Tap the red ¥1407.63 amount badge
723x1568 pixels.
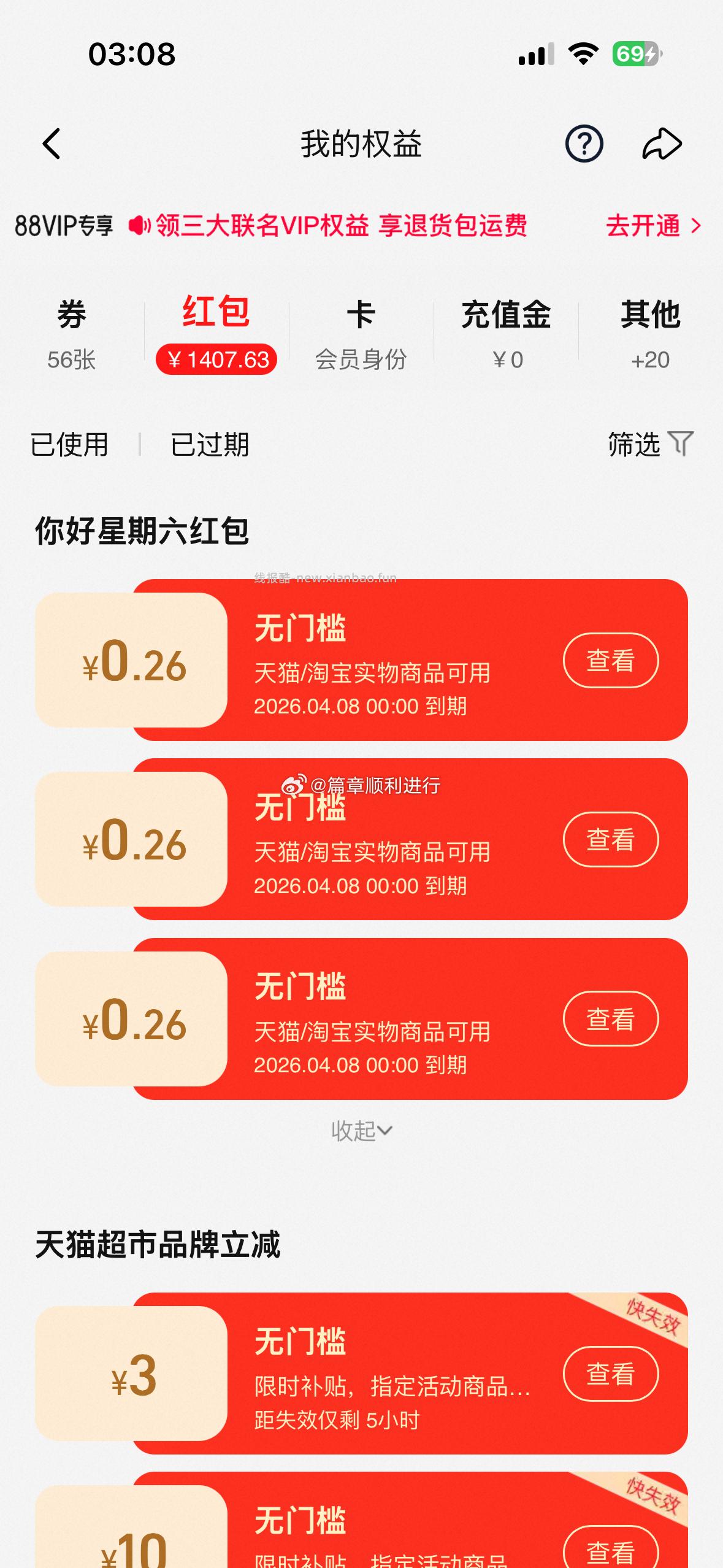click(x=216, y=359)
